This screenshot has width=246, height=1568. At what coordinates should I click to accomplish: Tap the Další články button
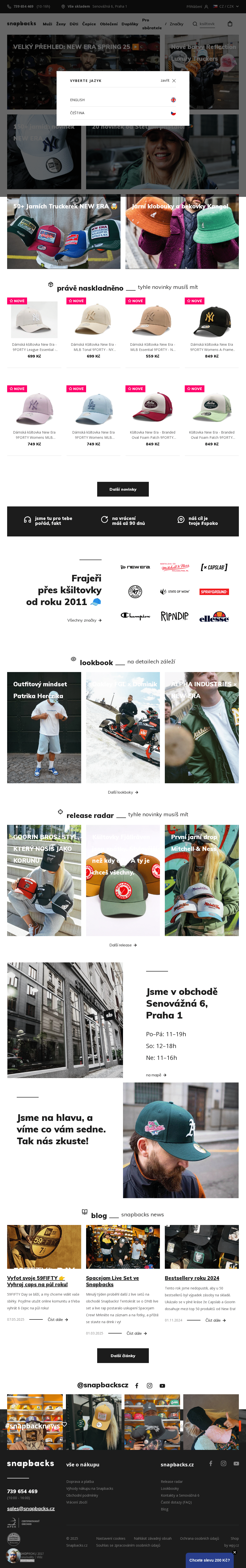coord(123,1356)
